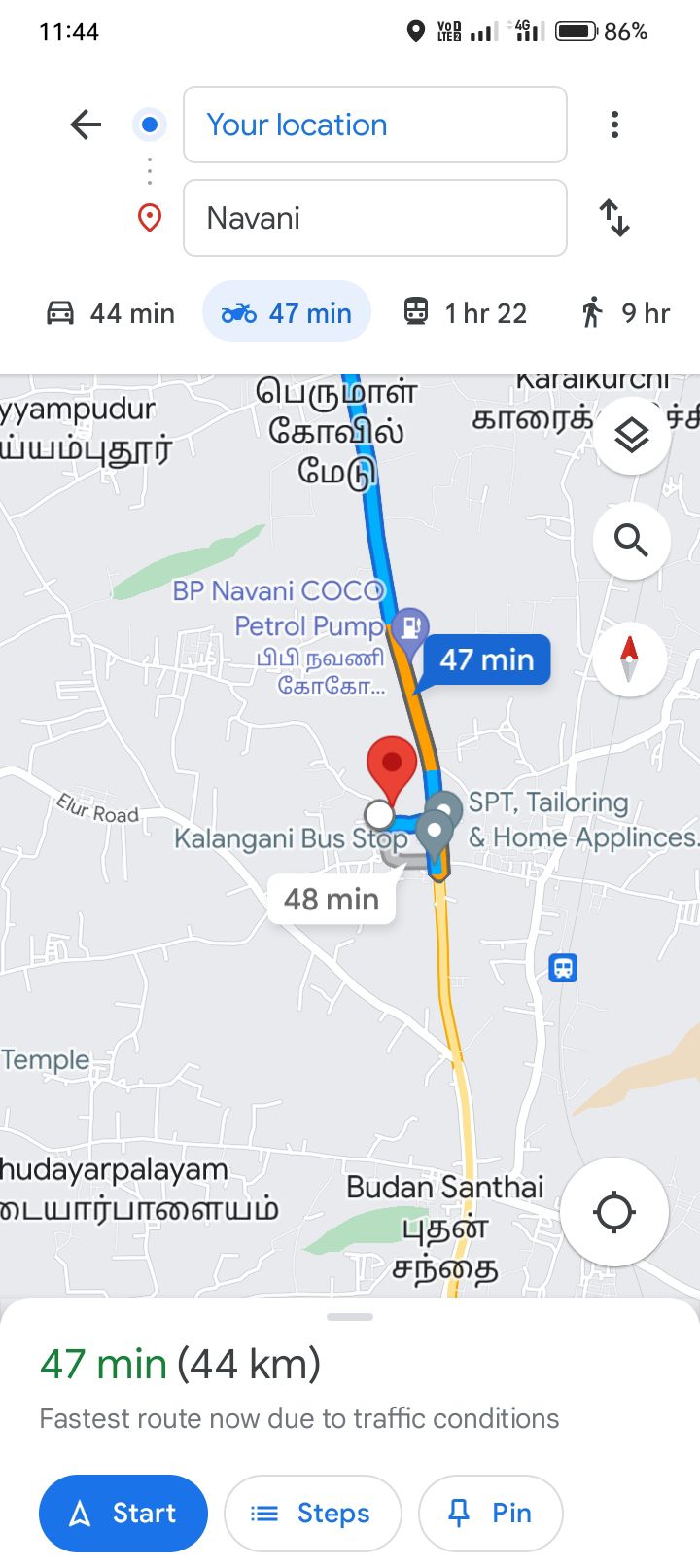This screenshot has width=700, height=1568.
Task: Select the alternate 48 min route
Action: 332,899
